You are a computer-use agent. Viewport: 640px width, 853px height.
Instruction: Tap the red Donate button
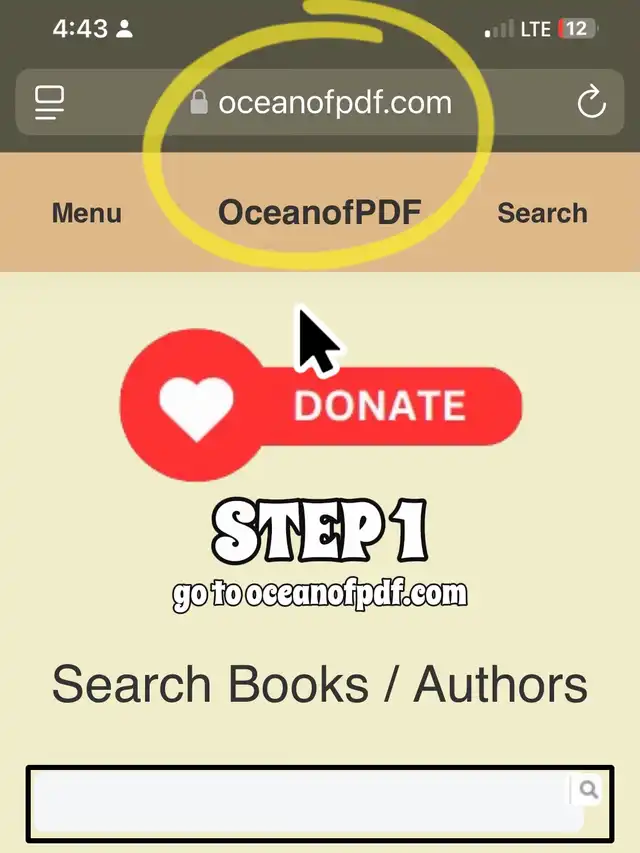320,404
